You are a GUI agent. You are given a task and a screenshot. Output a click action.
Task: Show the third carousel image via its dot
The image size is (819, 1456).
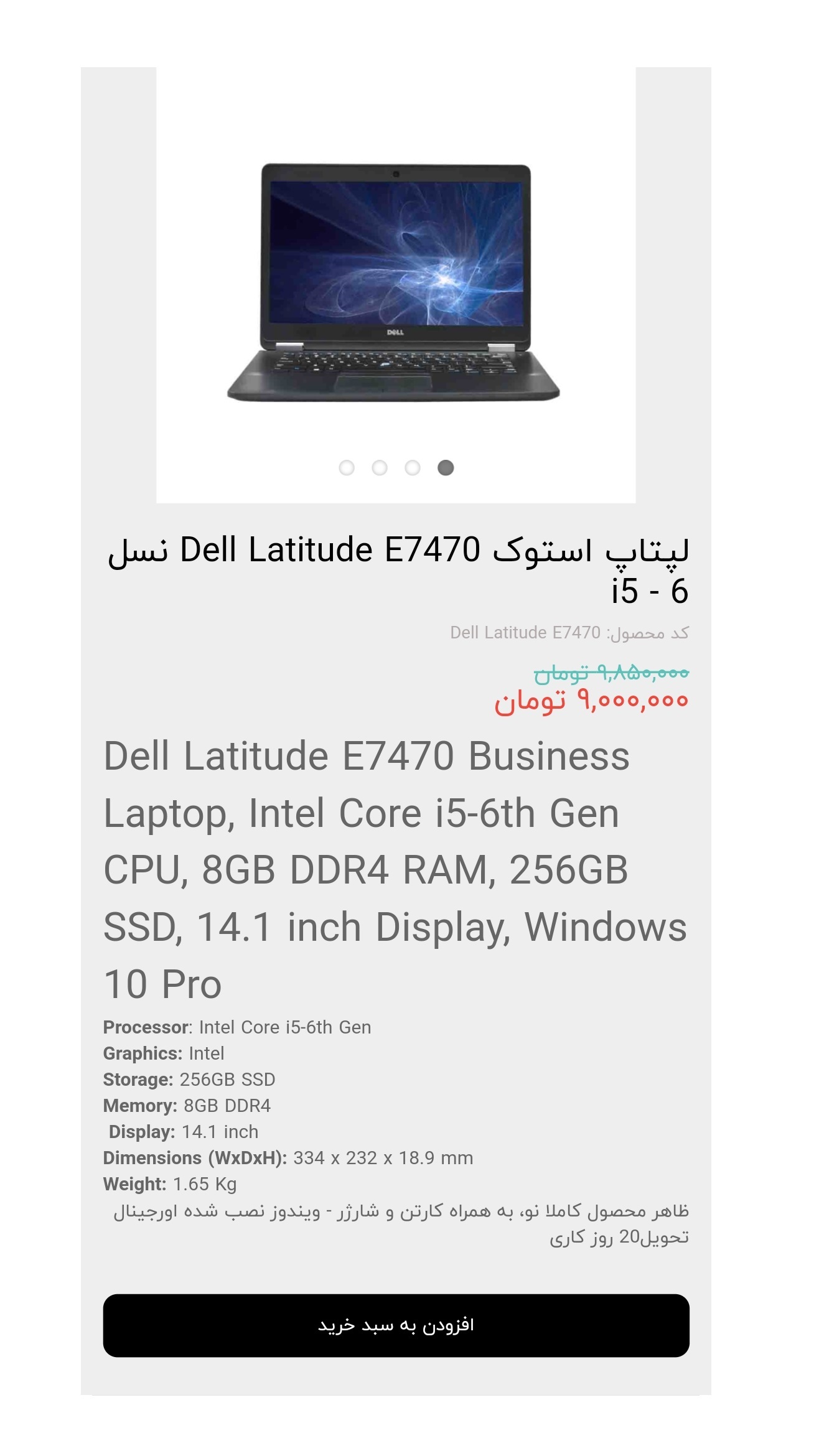point(413,467)
